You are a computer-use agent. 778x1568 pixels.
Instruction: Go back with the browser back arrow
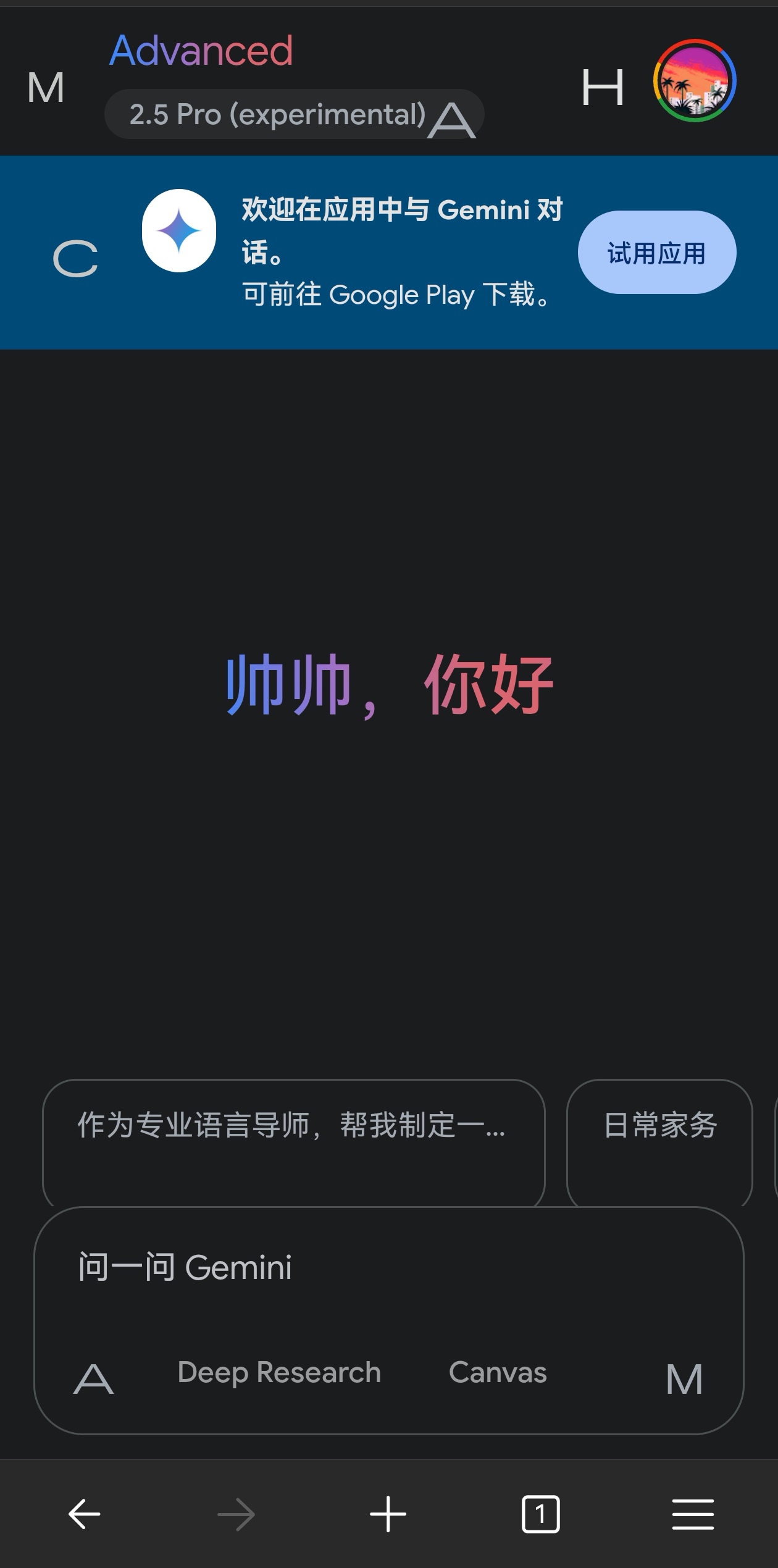tap(84, 1514)
